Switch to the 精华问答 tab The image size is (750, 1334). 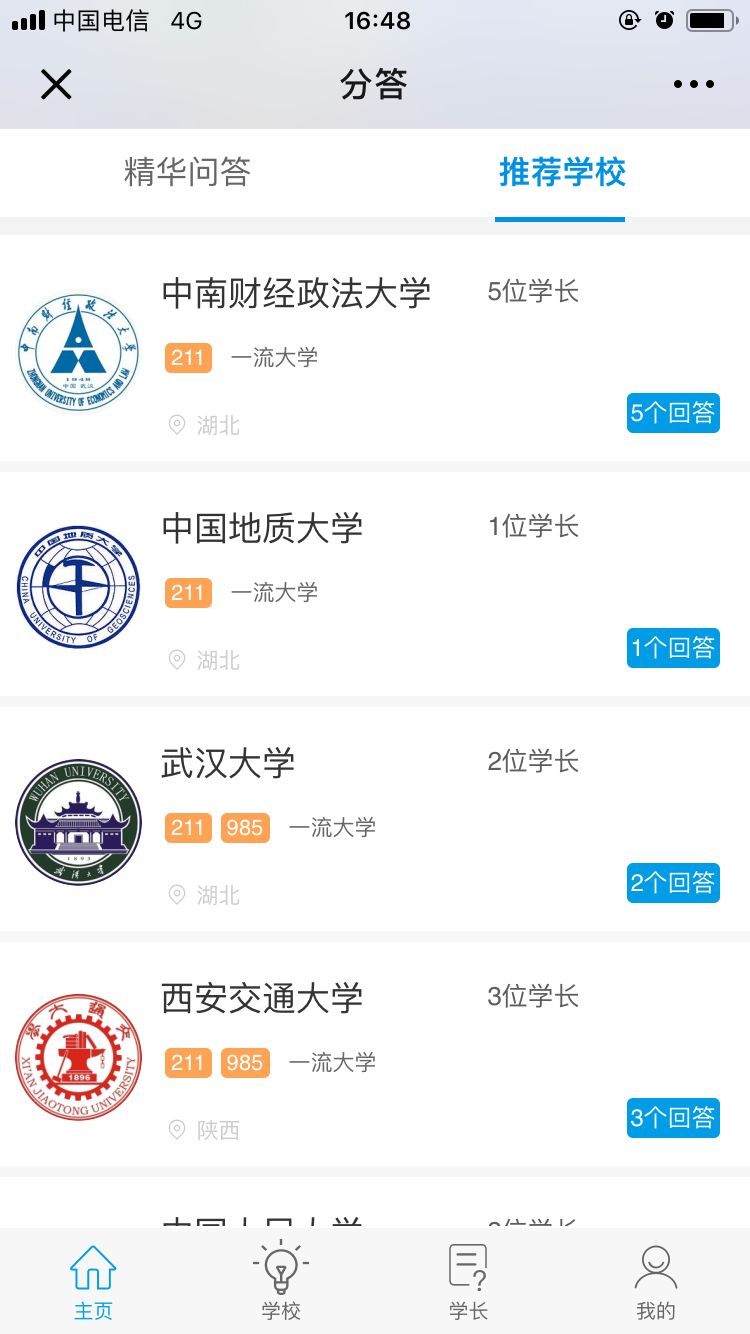187,172
